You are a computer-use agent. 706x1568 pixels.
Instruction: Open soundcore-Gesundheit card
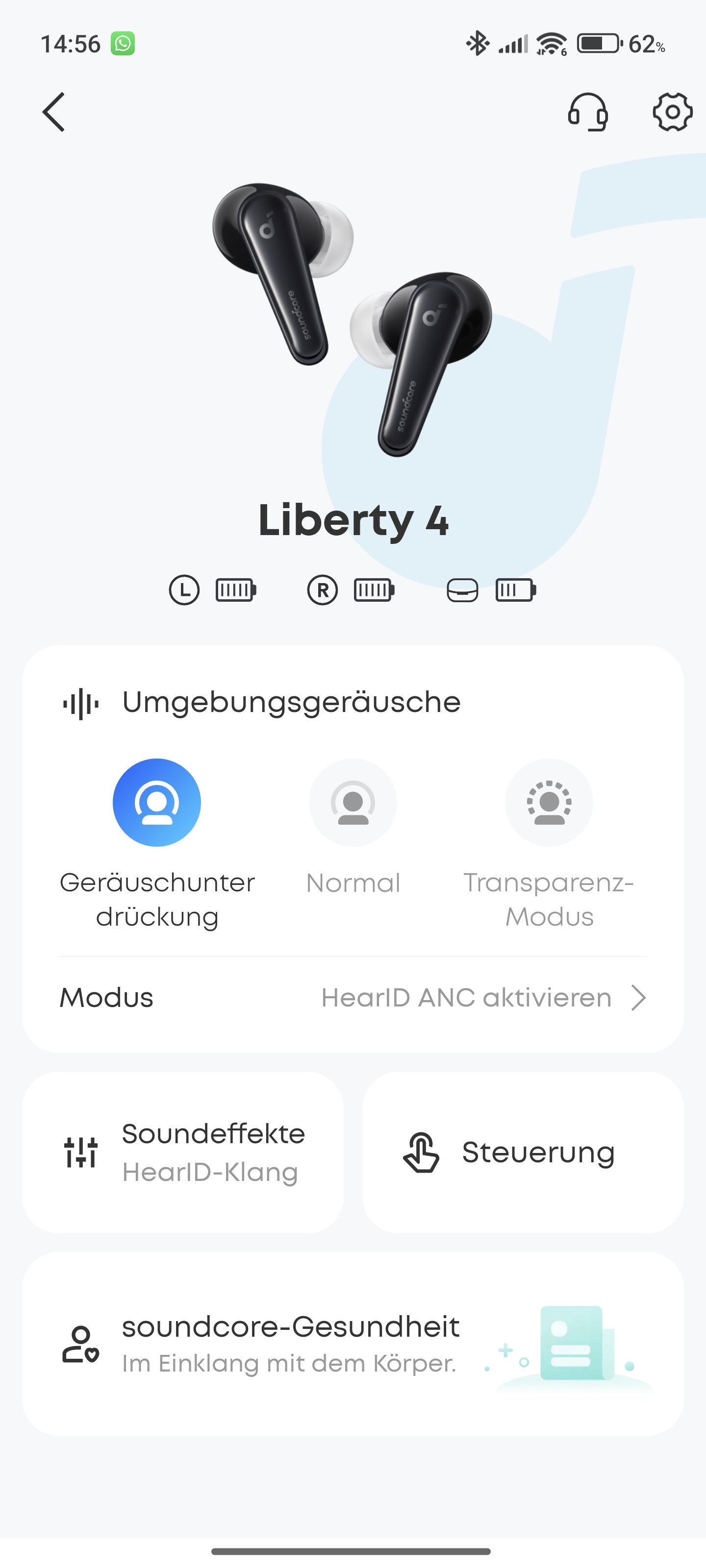coord(353,1344)
